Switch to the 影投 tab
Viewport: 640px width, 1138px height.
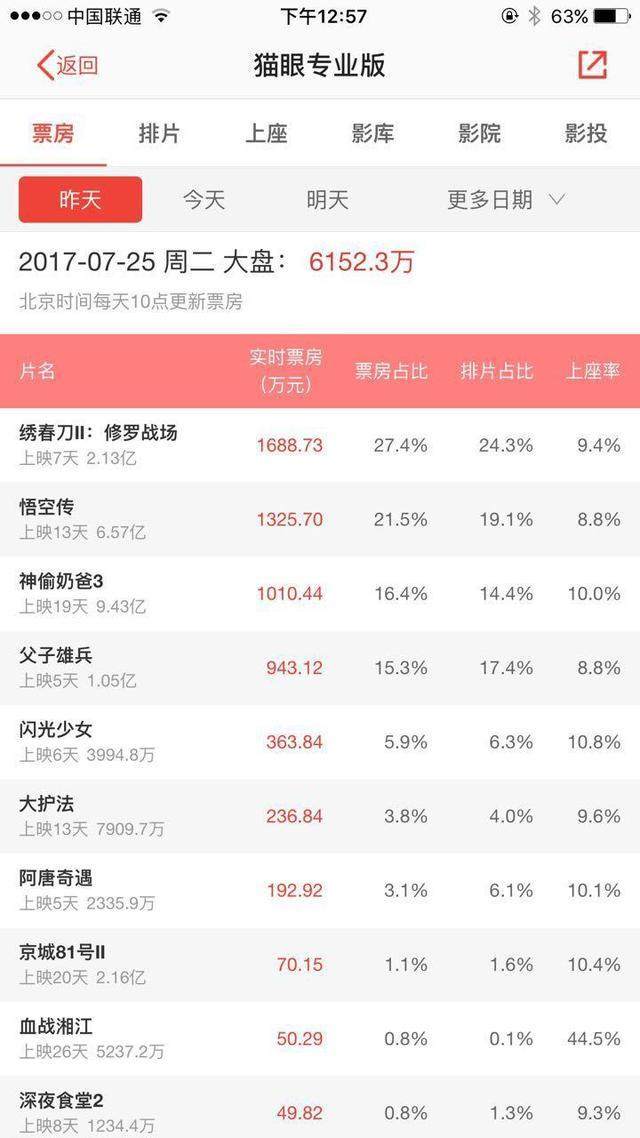[x=586, y=133]
